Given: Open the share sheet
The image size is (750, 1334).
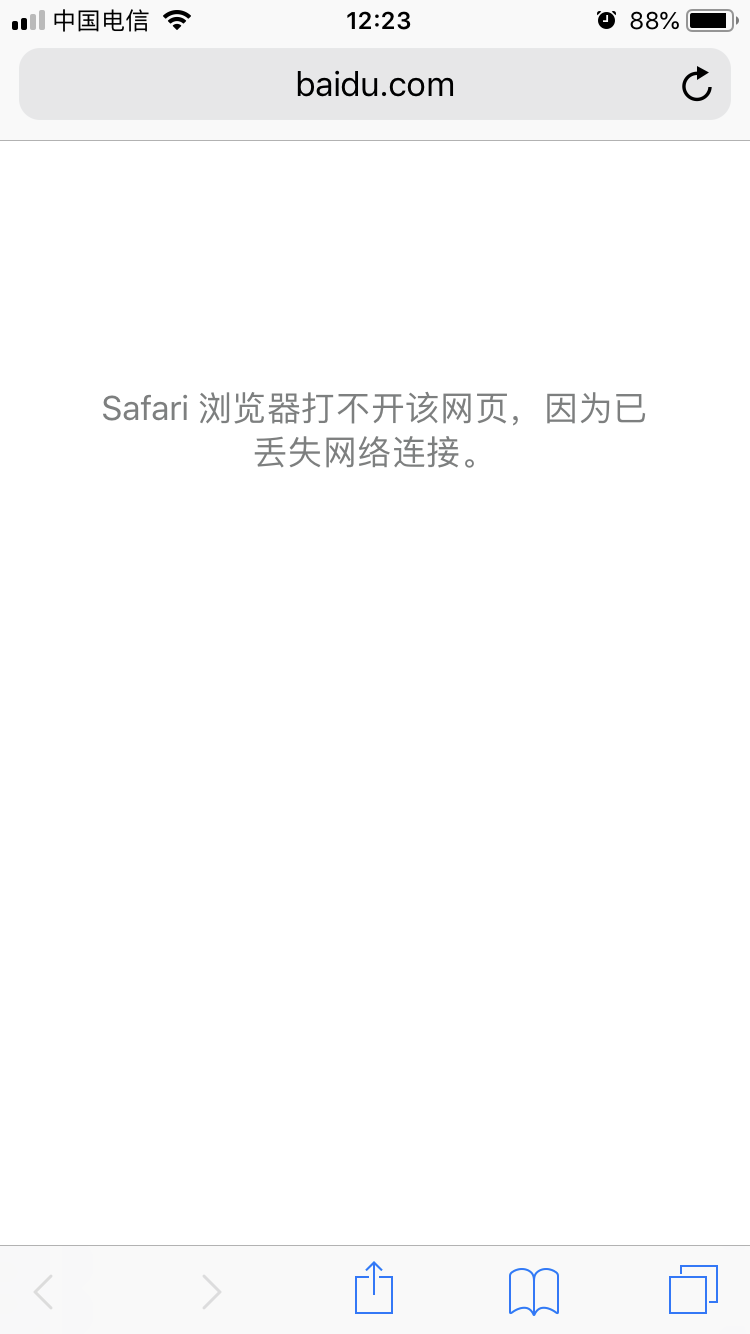Looking at the screenshot, I should tap(374, 1290).
